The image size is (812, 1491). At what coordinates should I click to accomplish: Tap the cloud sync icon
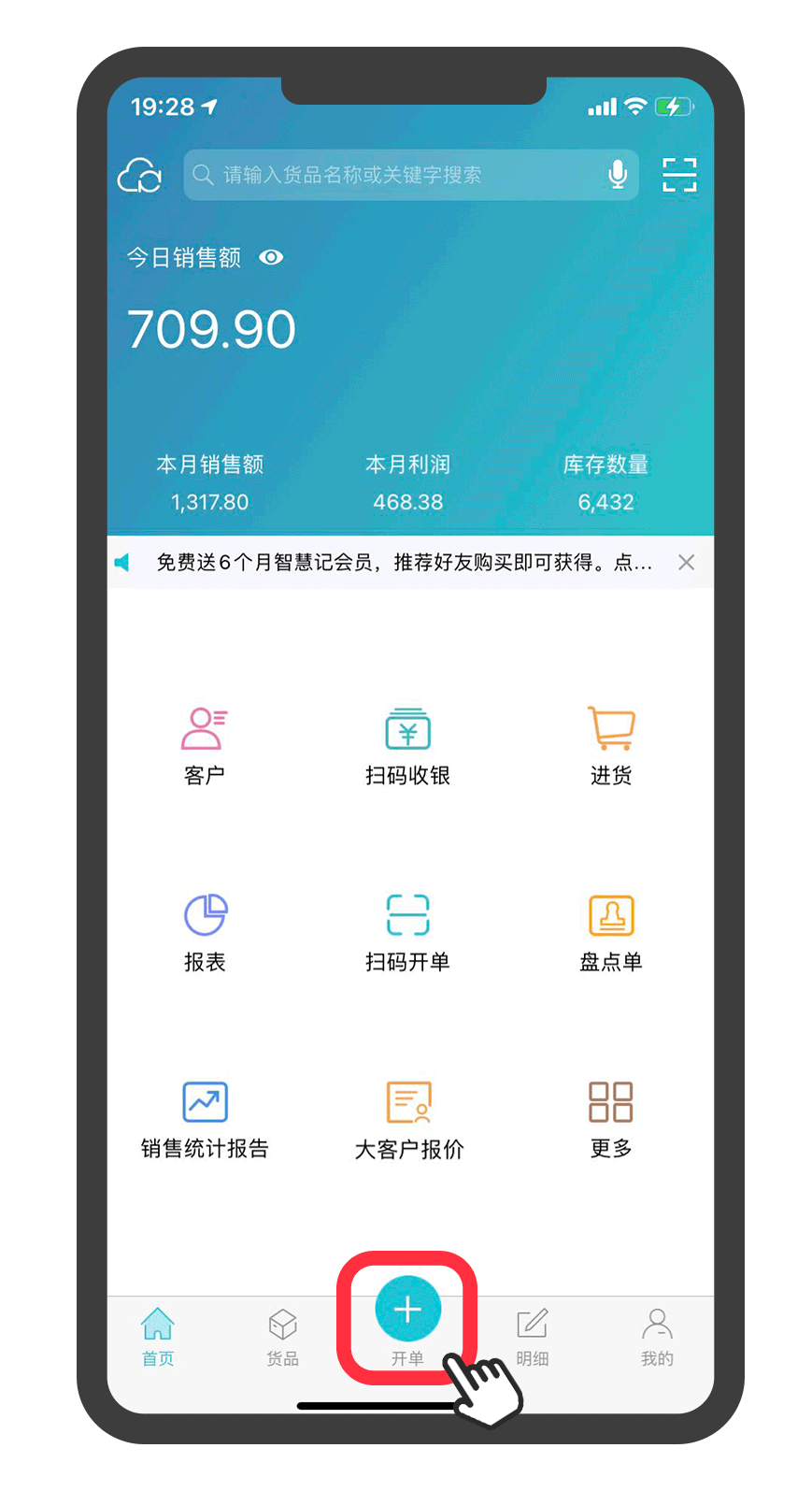click(140, 175)
